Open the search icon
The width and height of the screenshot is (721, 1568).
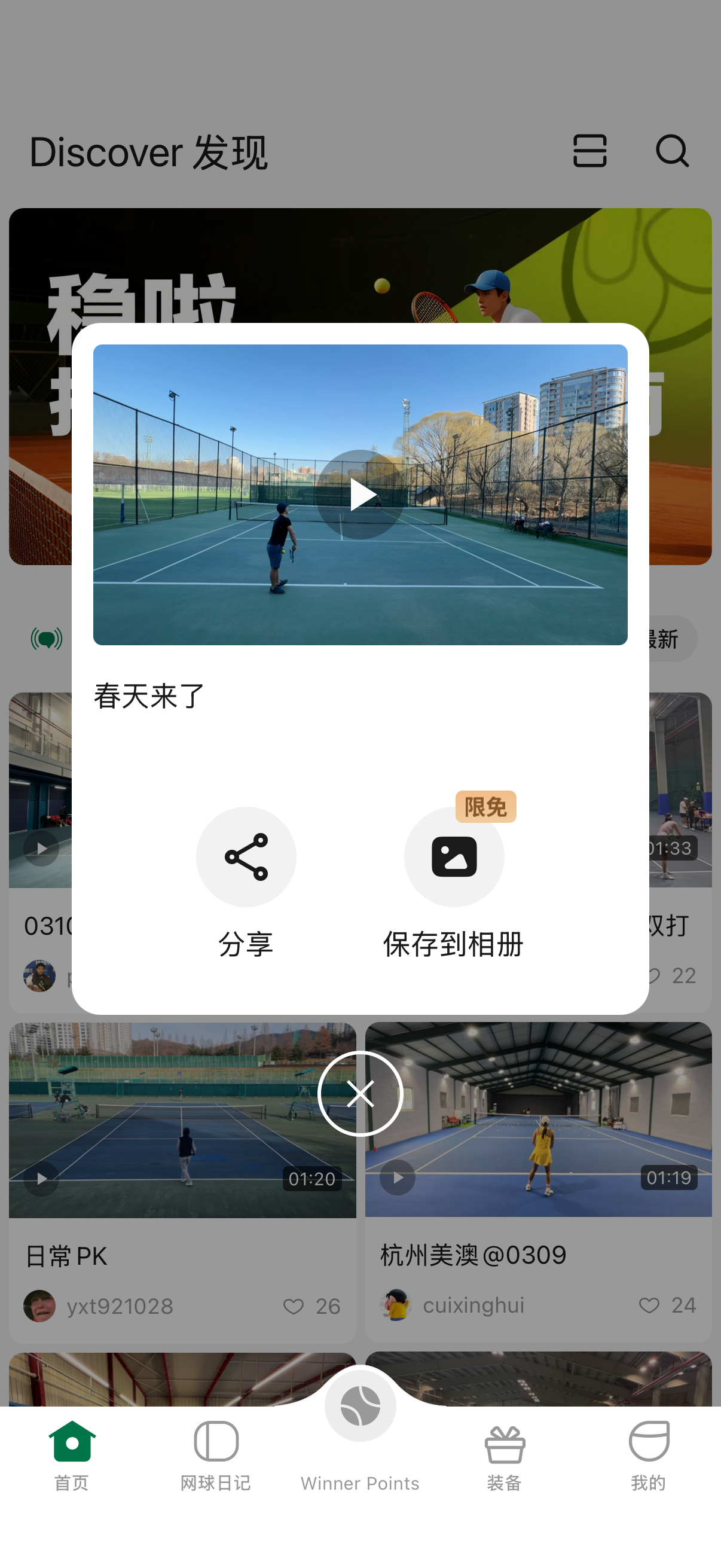tap(673, 151)
